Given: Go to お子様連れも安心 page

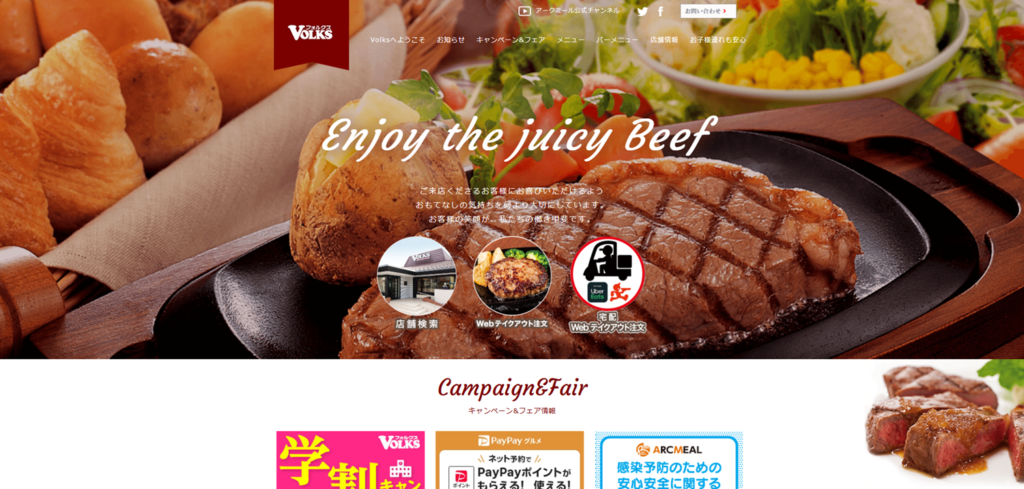Looking at the screenshot, I should pyautogui.click(x=718, y=40).
